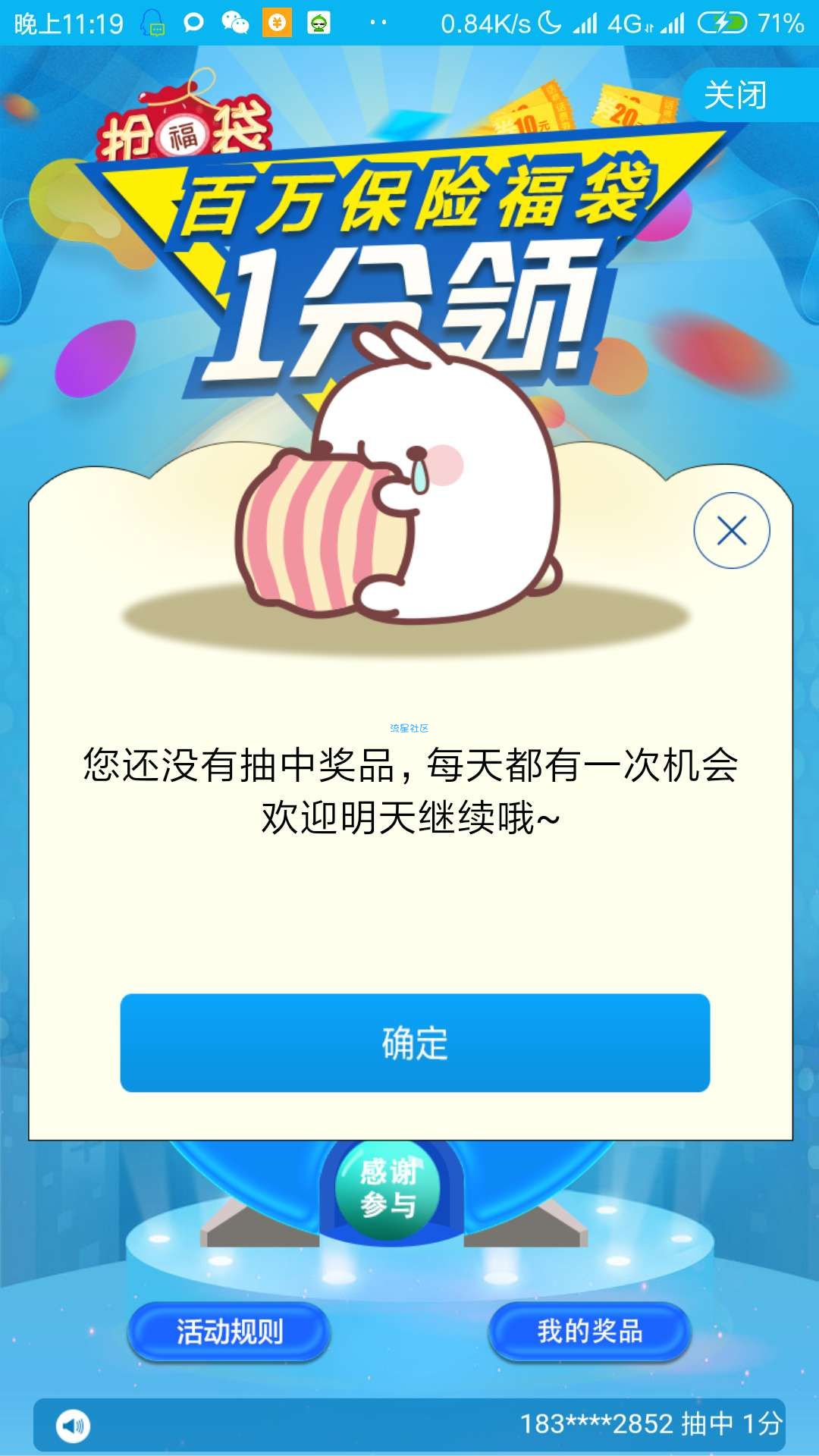Mute the sound with the speaker icon
This screenshot has width=819, height=1456.
74,1426
